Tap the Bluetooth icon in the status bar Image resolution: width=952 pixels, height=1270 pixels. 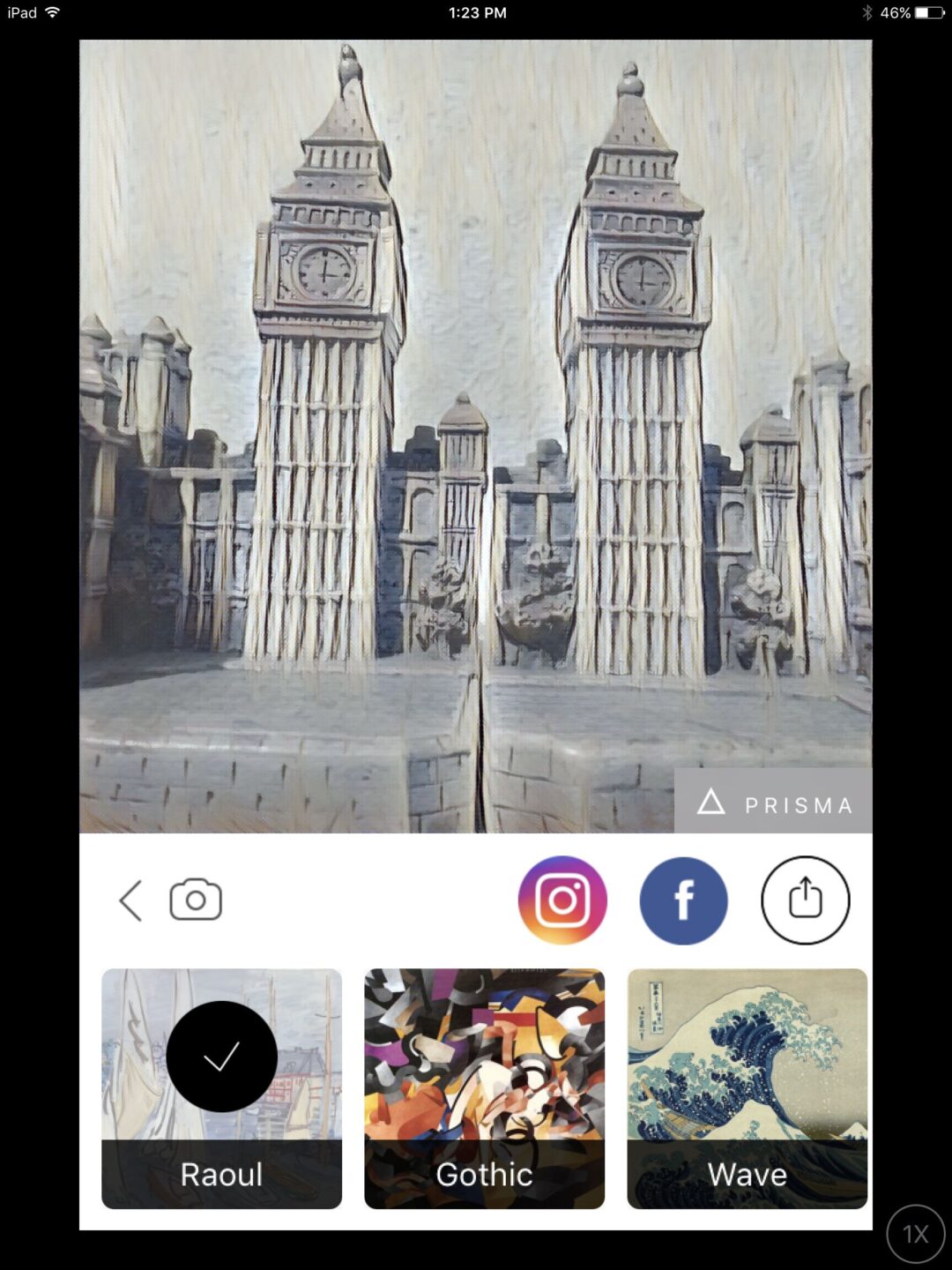tap(867, 12)
